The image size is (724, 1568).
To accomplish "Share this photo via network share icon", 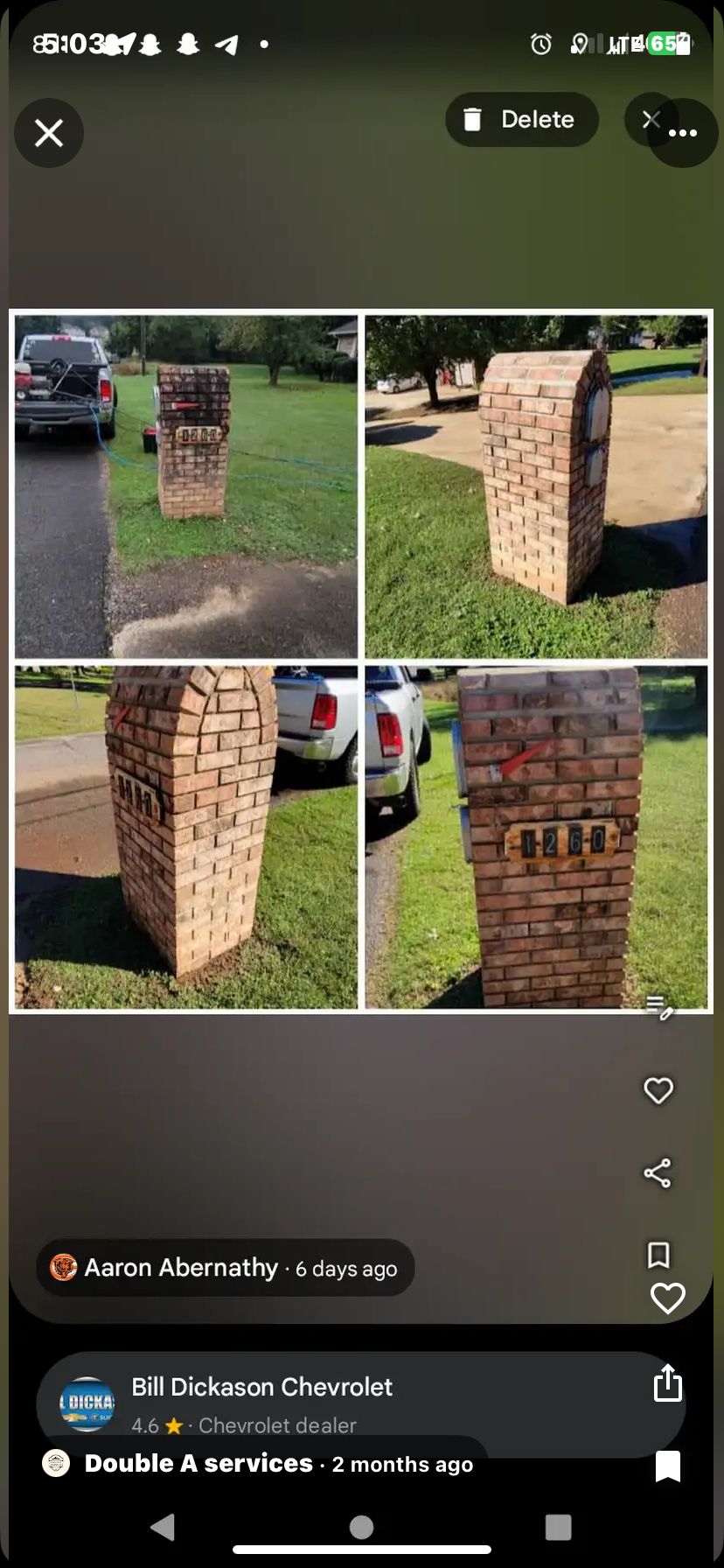I will tap(658, 1173).
